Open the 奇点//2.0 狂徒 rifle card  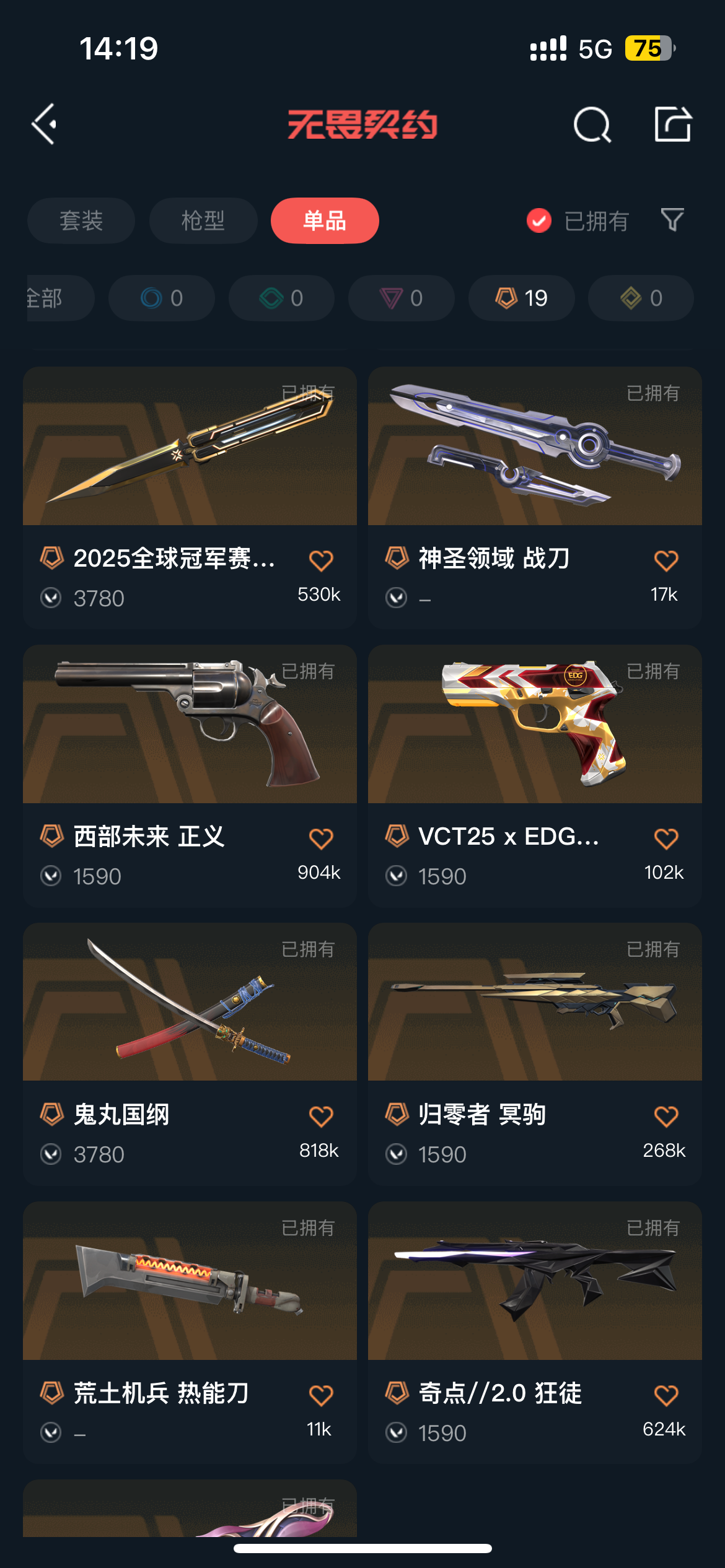pyautogui.click(x=535, y=1281)
